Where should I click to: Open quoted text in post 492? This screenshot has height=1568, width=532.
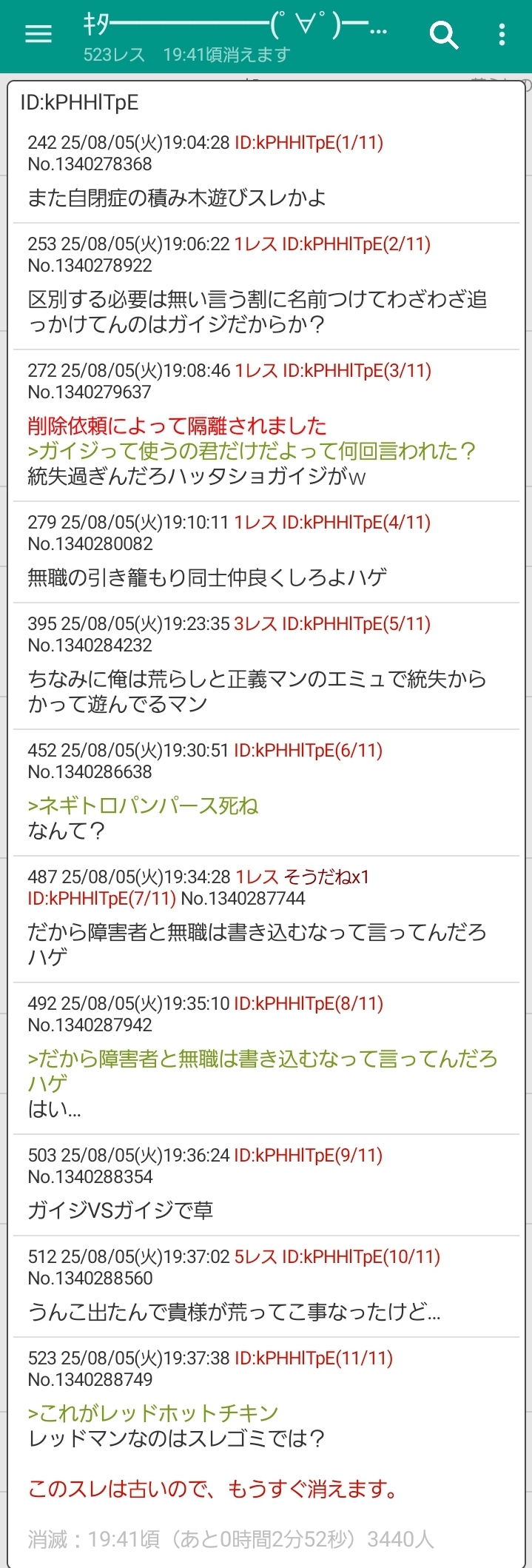[263, 1059]
